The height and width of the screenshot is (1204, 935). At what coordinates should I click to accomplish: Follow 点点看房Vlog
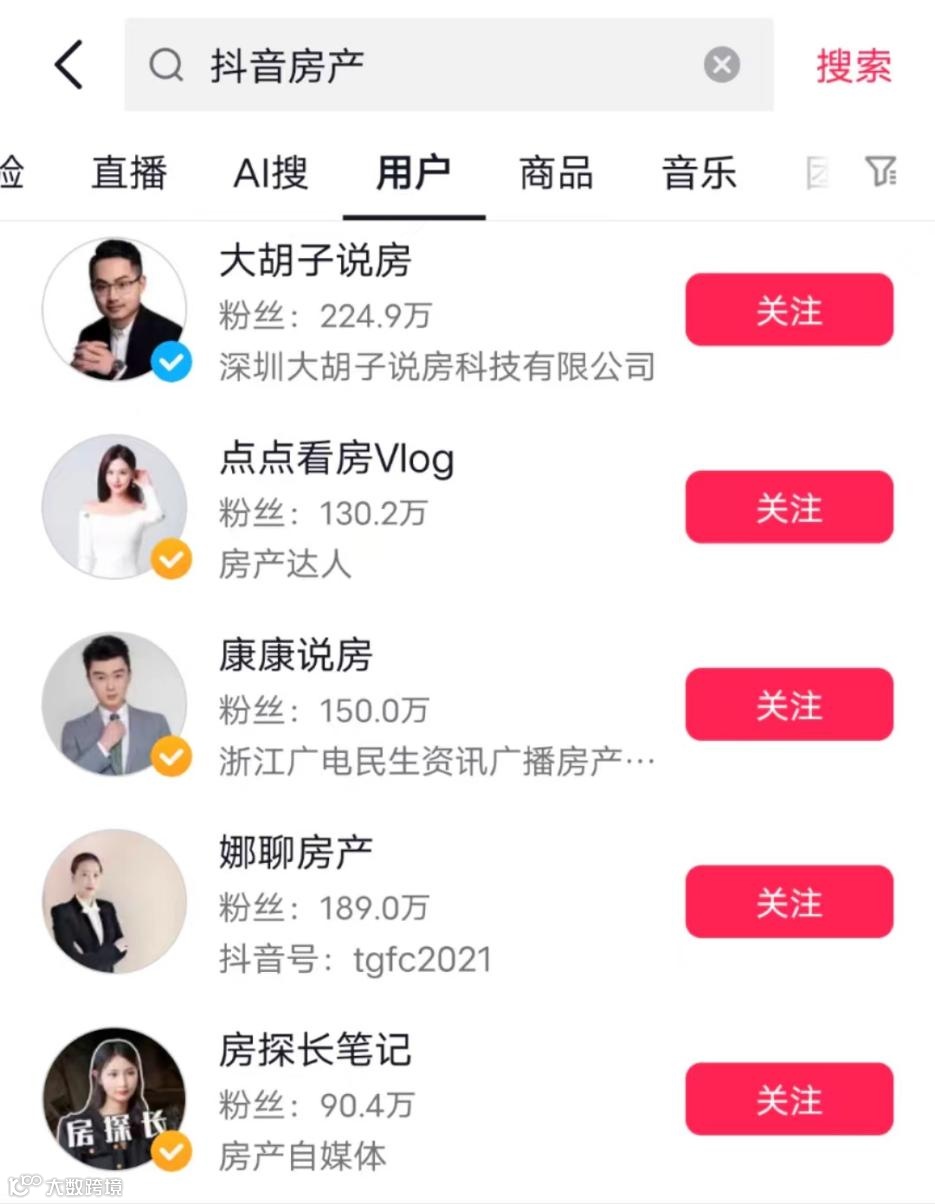tap(788, 507)
